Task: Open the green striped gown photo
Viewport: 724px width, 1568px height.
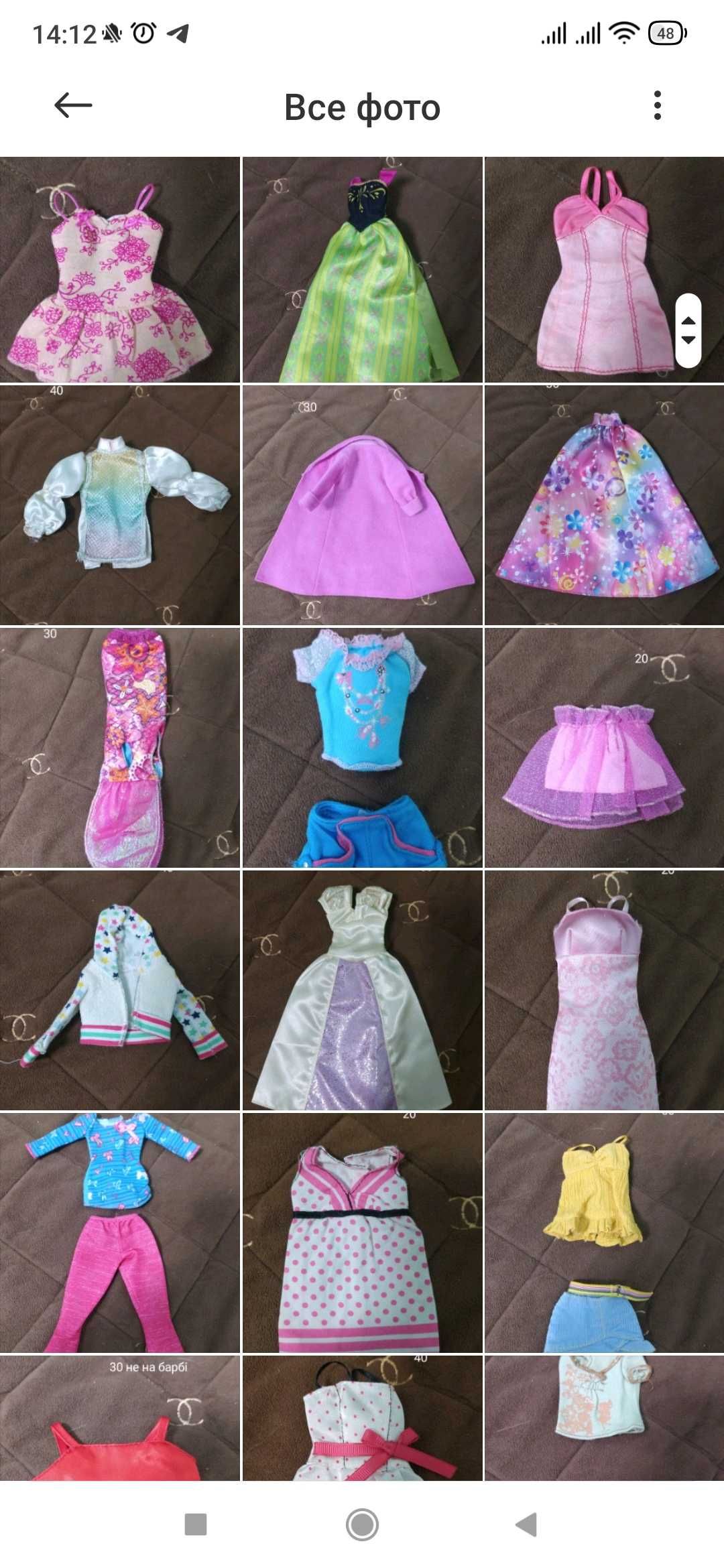Action: 362,270
